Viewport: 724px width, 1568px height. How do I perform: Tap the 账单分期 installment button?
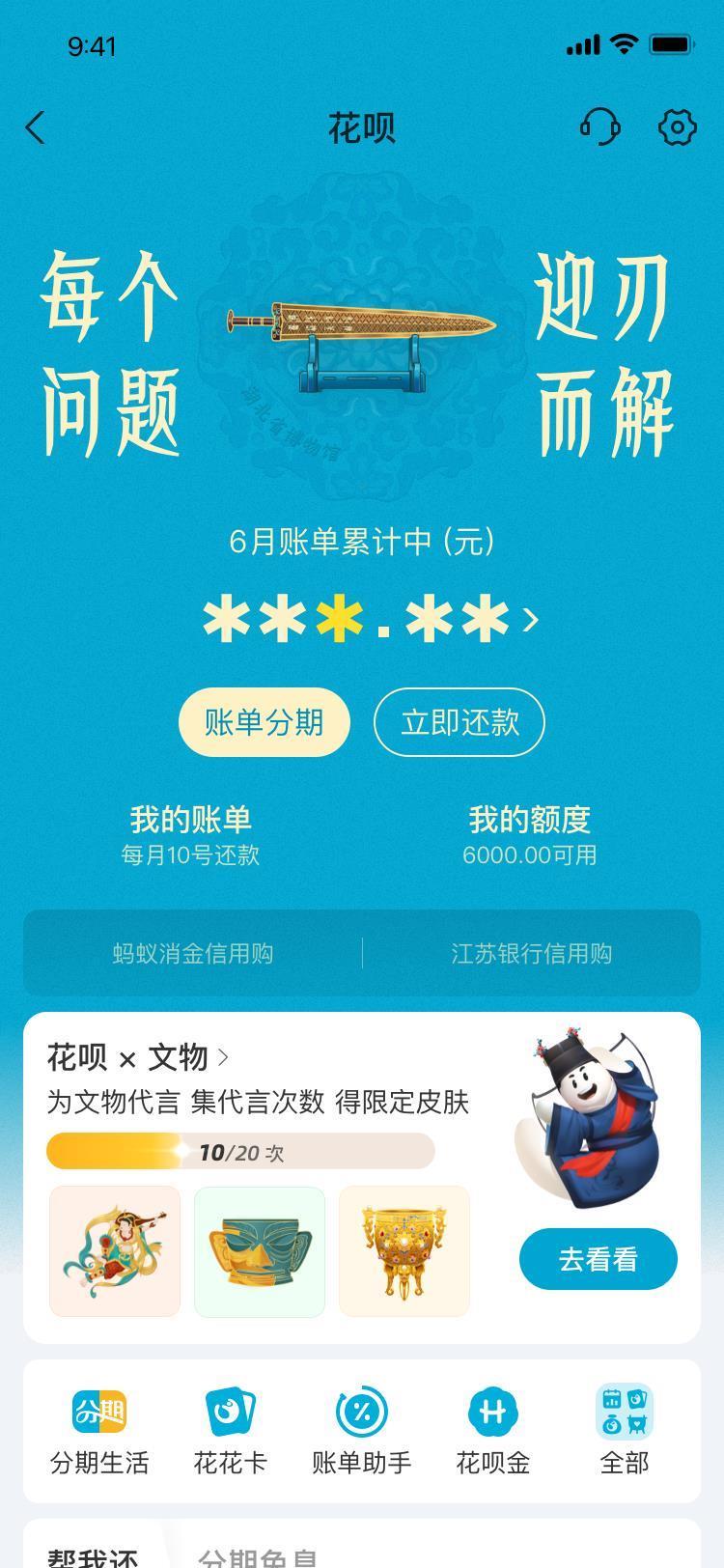coord(264,721)
